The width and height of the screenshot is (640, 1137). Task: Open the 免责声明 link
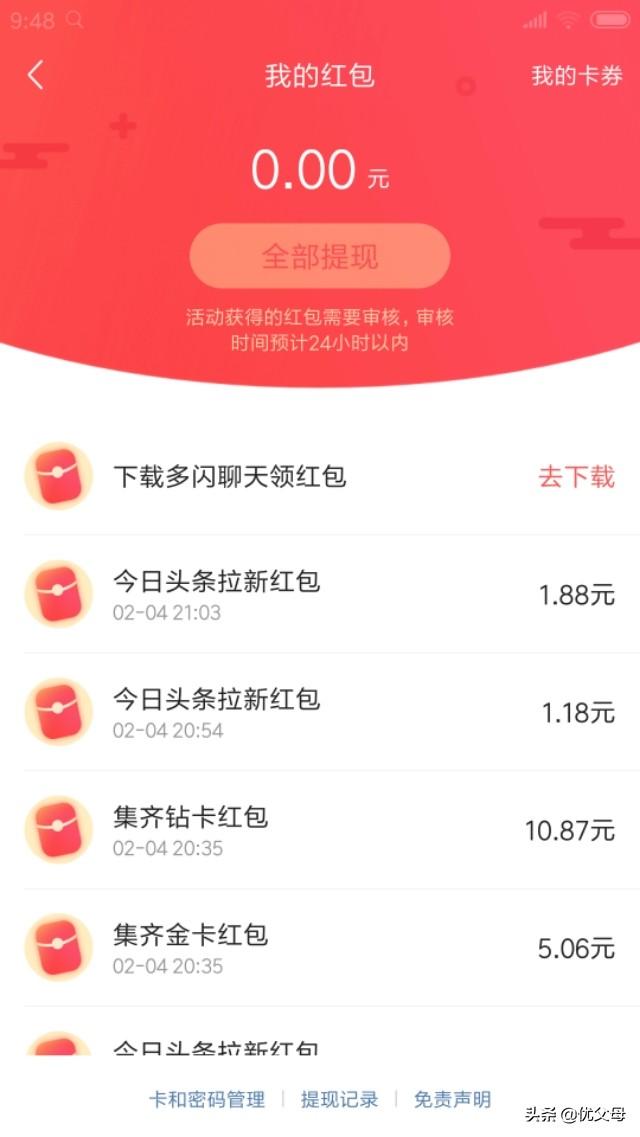point(452,1099)
